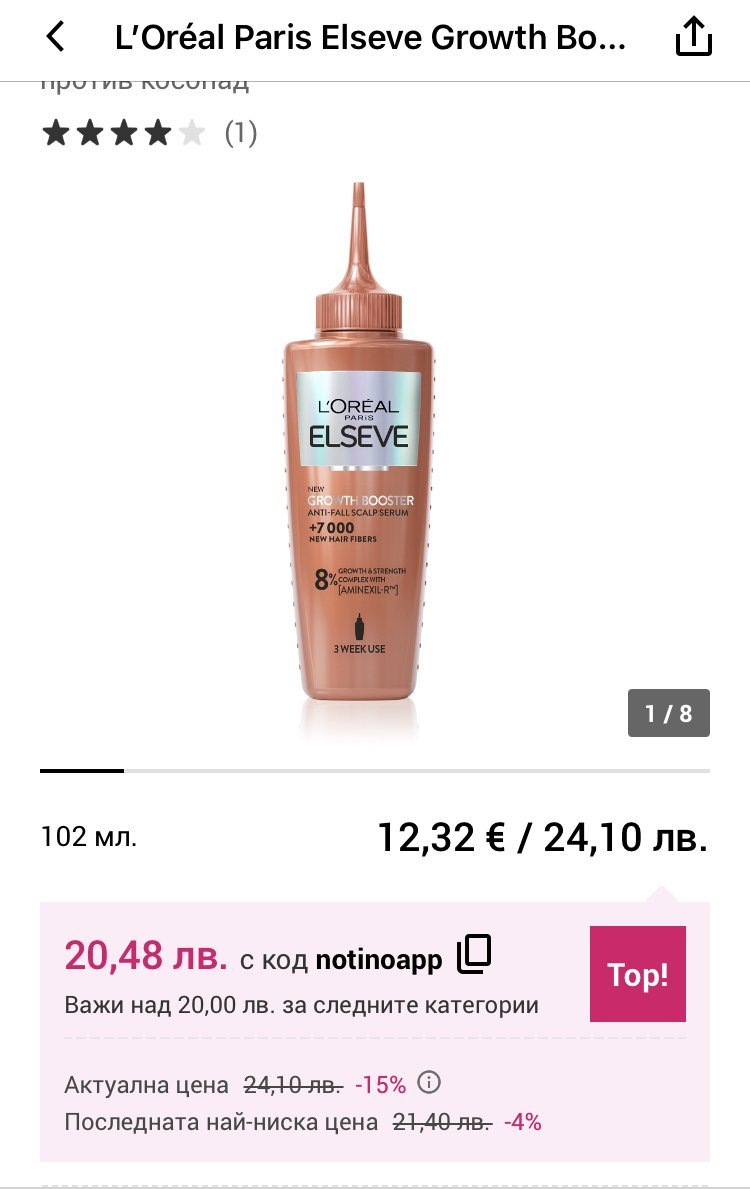
Task: Go back to the previous screen
Action: (56, 38)
